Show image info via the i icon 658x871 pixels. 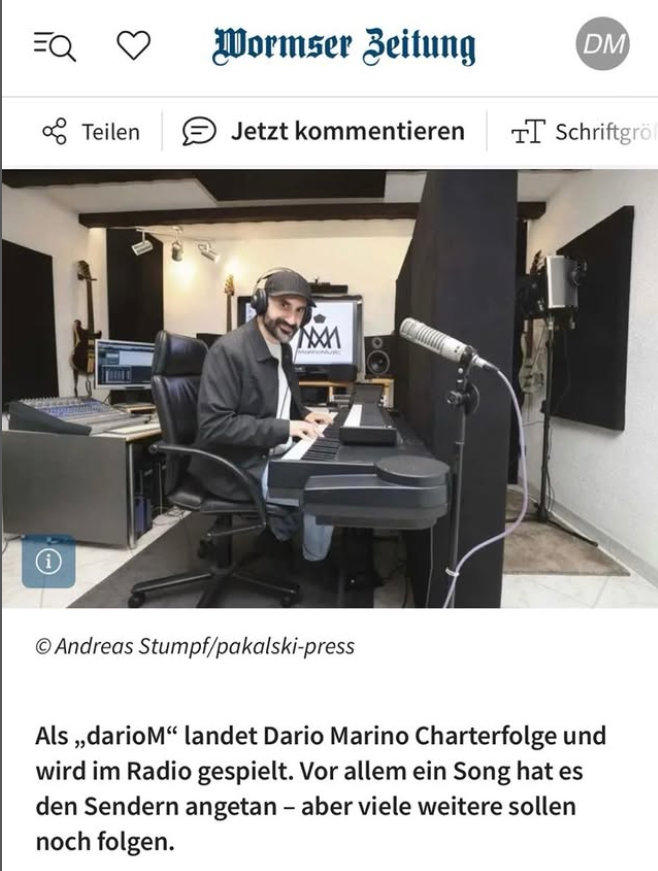(48, 562)
